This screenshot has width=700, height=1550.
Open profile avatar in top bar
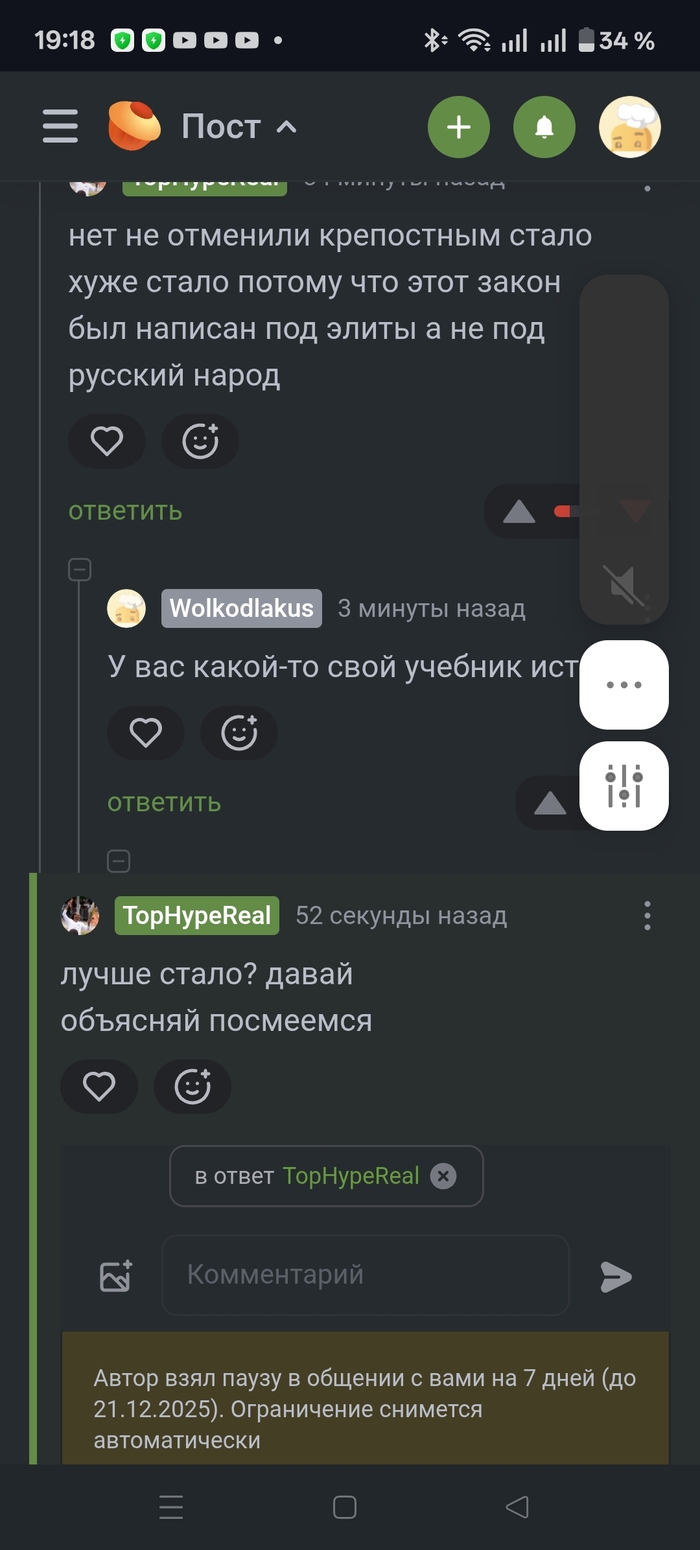(629, 127)
